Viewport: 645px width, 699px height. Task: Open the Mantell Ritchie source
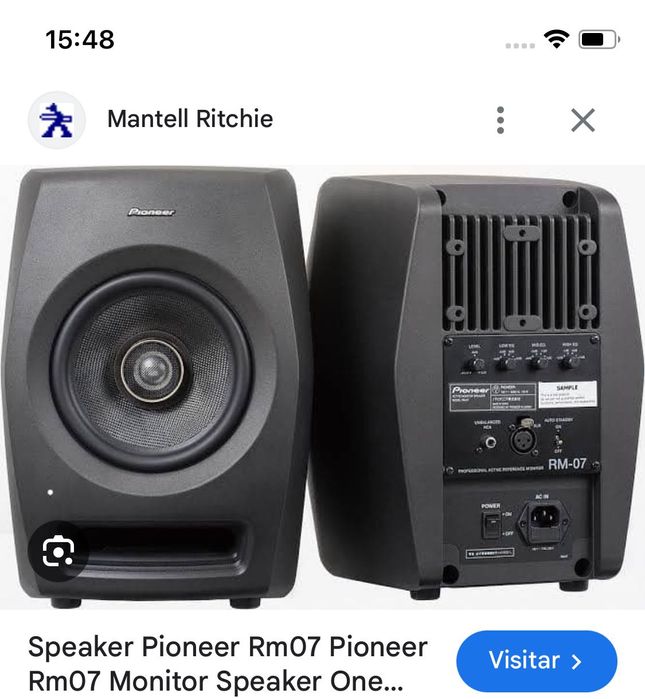(190, 119)
